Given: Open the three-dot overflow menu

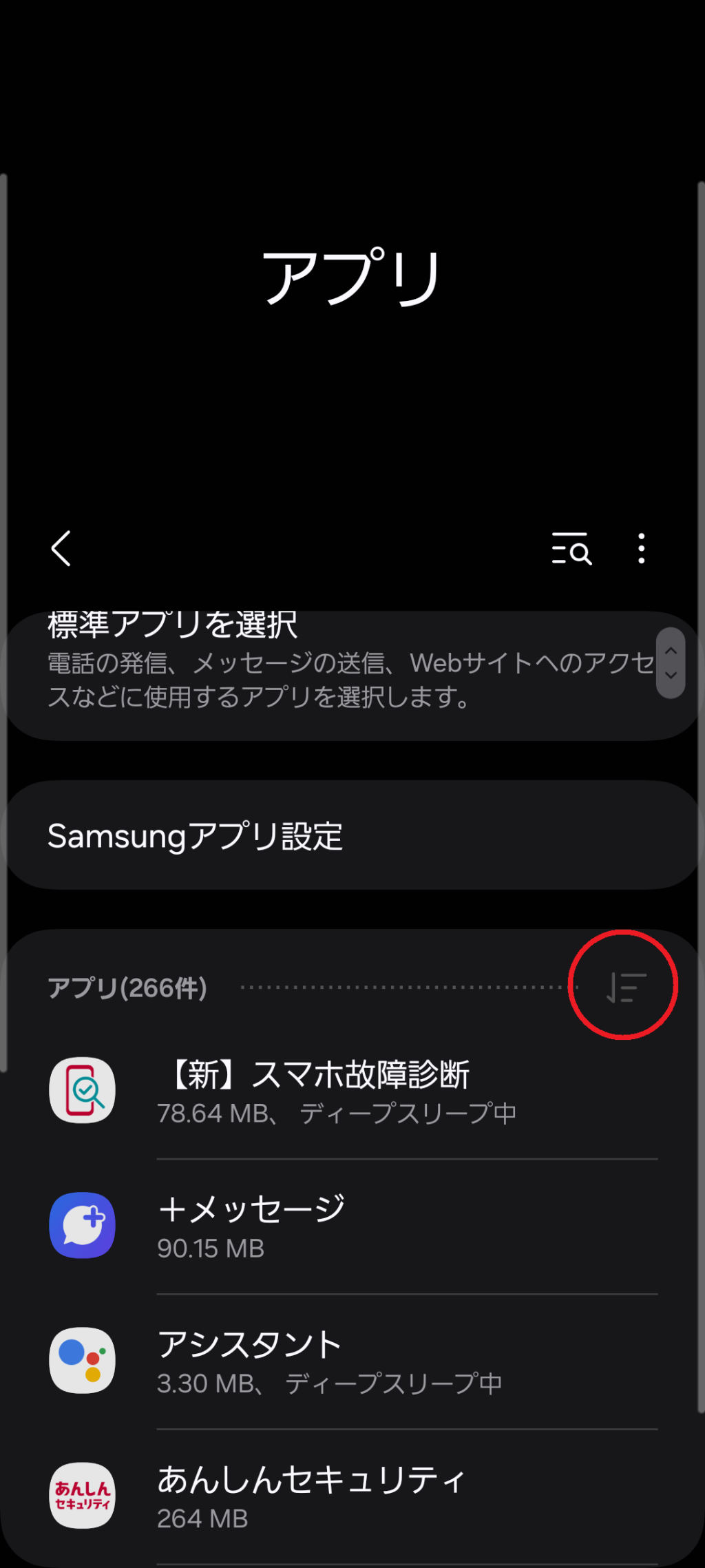Looking at the screenshot, I should [x=642, y=549].
